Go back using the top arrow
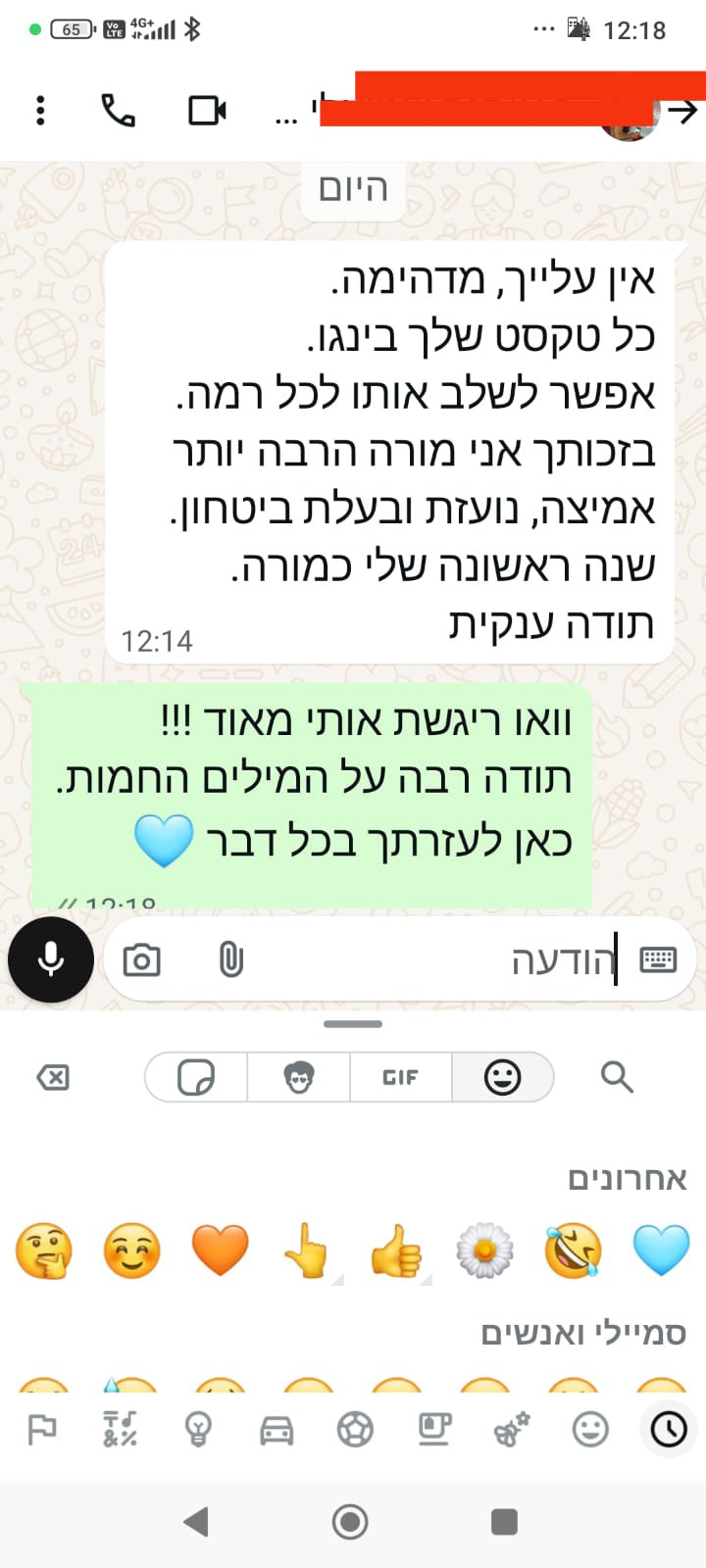This screenshot has height=1568, width=706. point(682,111)
